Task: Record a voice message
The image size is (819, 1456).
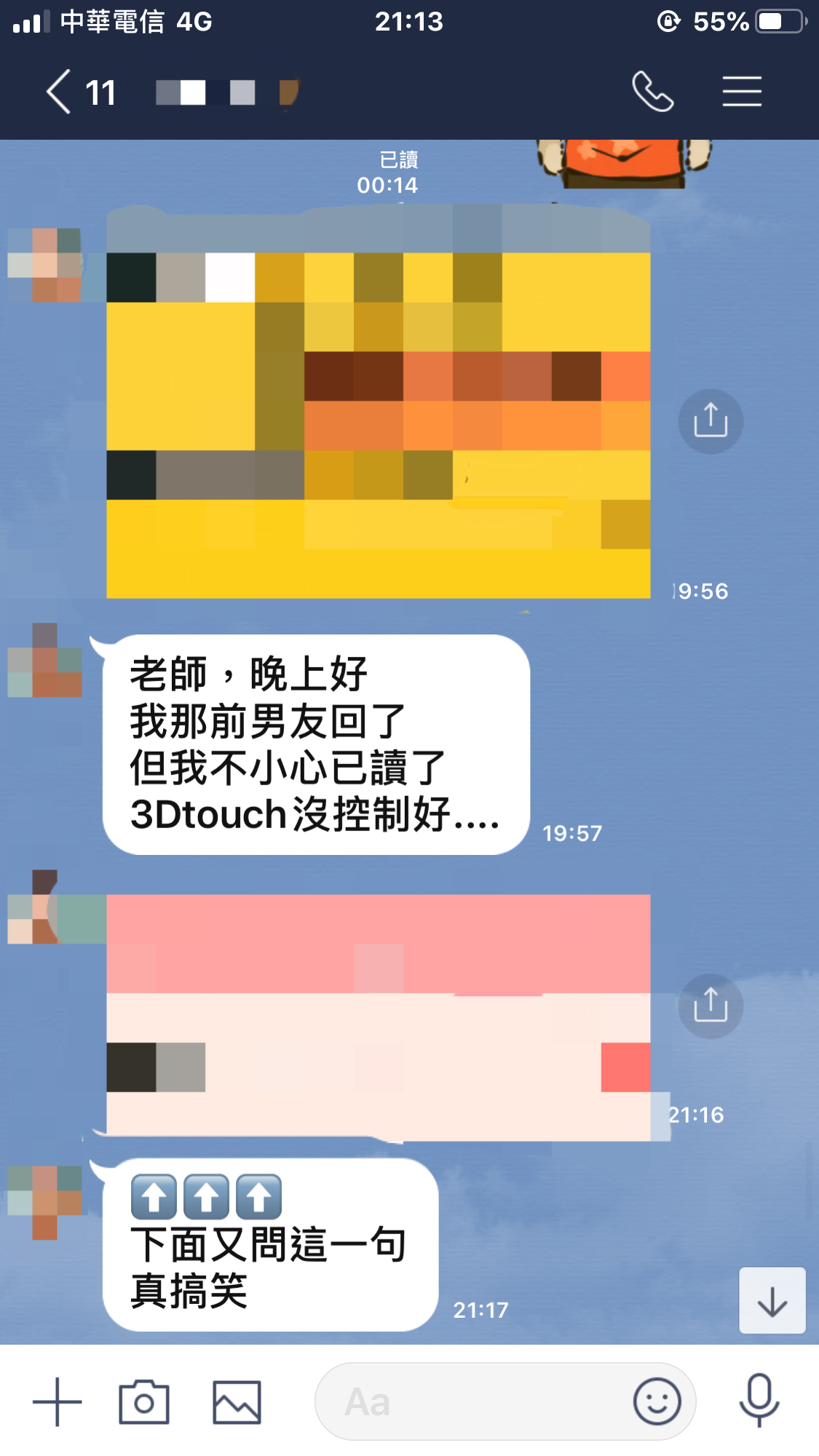Action: click(759, 1400)
